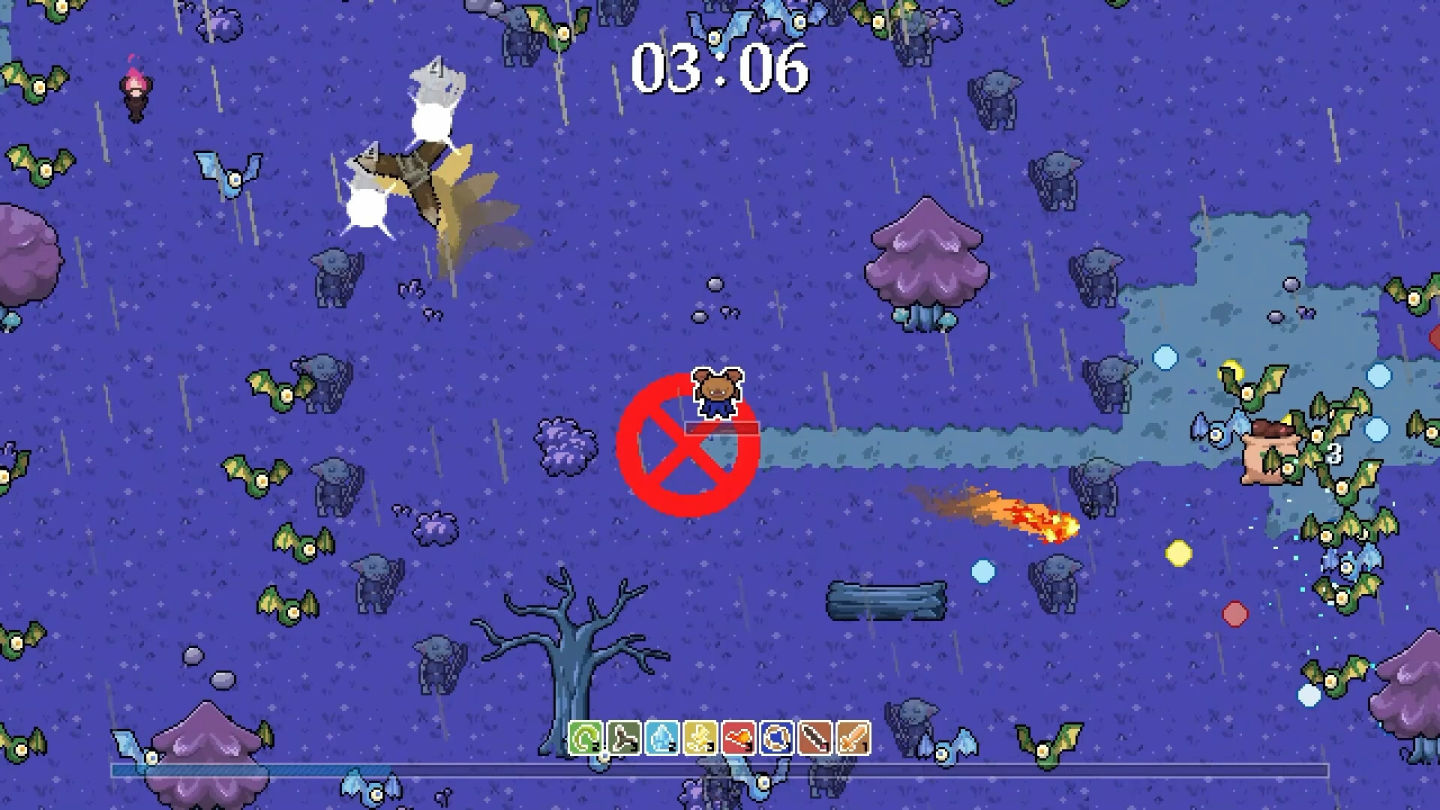
Task: Select the boomerang skill icon
Action: point(624,739)
